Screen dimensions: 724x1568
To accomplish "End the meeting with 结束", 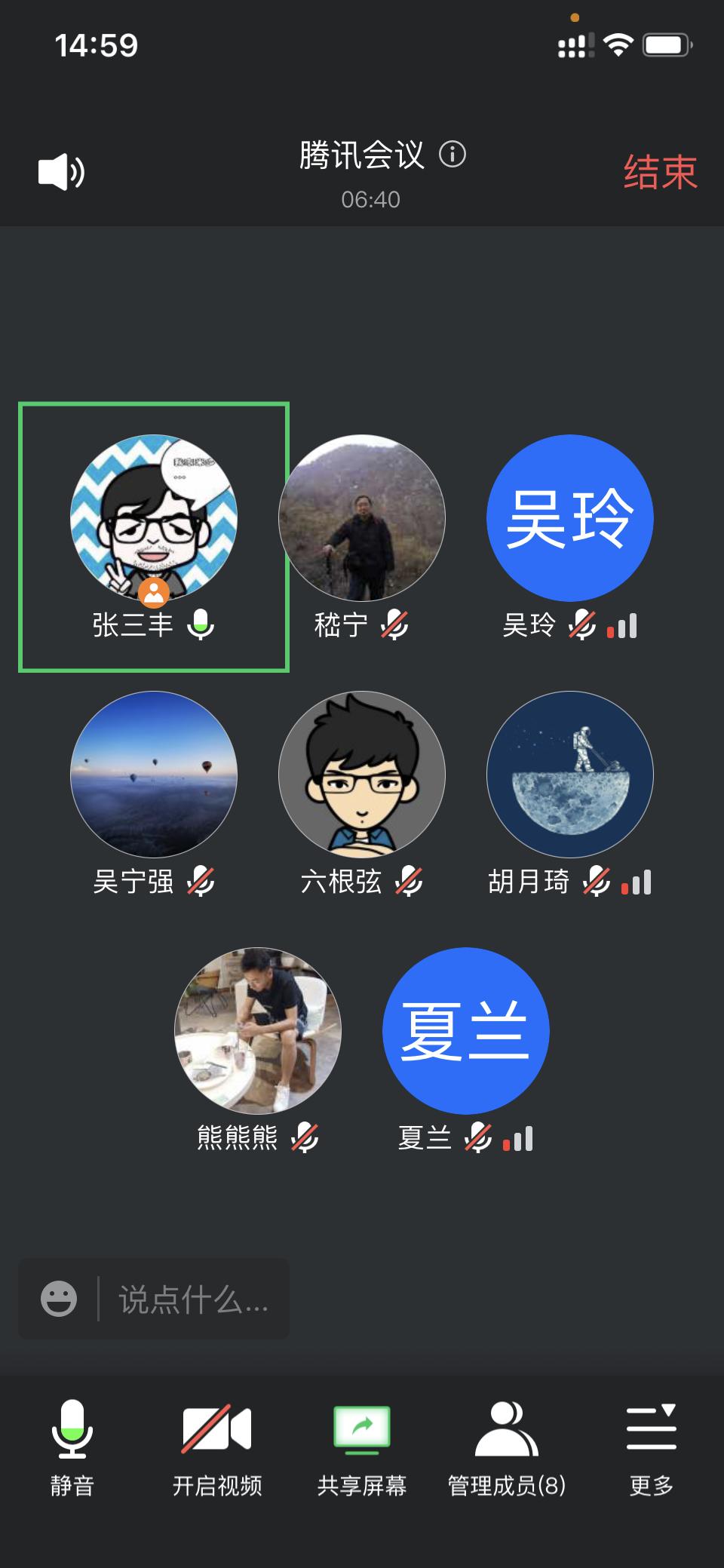I will (x=660, y=172).
